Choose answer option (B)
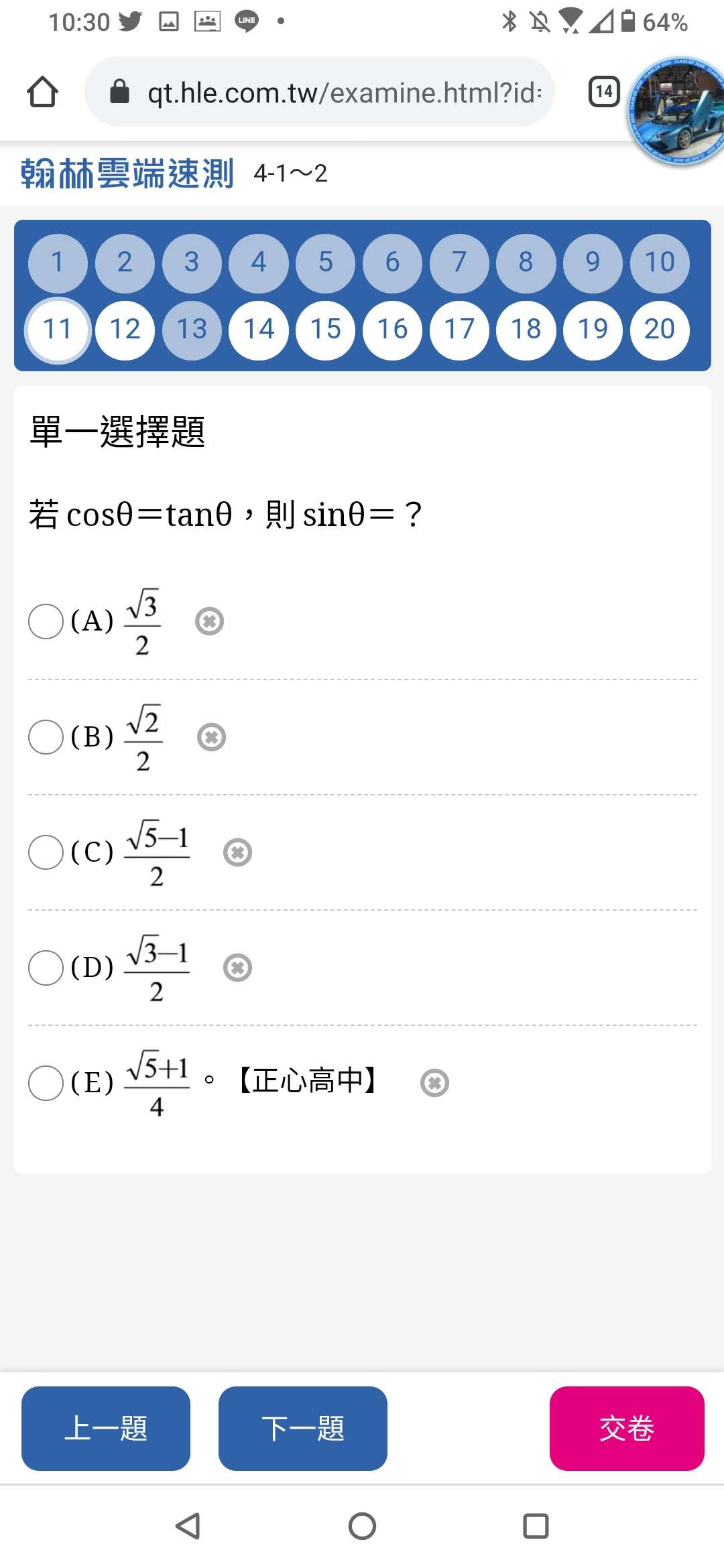 pyautogui.click(x=46, y=737)
